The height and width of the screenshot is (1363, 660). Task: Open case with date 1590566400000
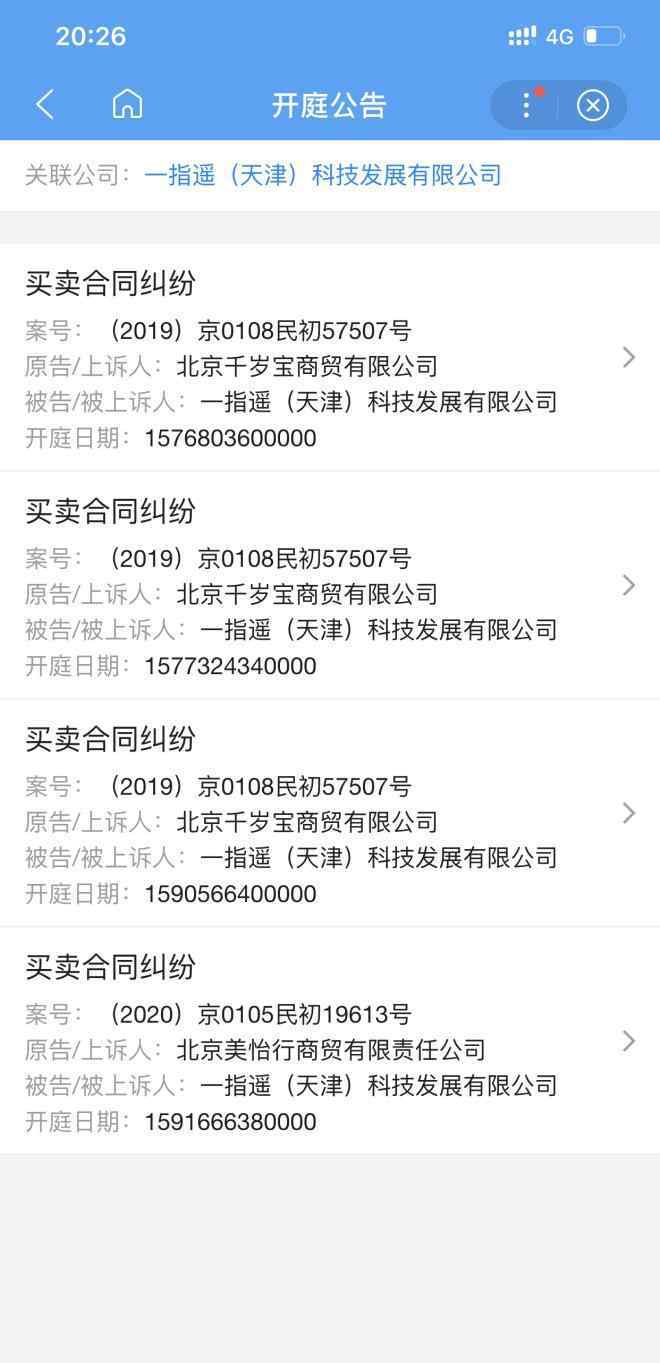click(x=330, y=813)
